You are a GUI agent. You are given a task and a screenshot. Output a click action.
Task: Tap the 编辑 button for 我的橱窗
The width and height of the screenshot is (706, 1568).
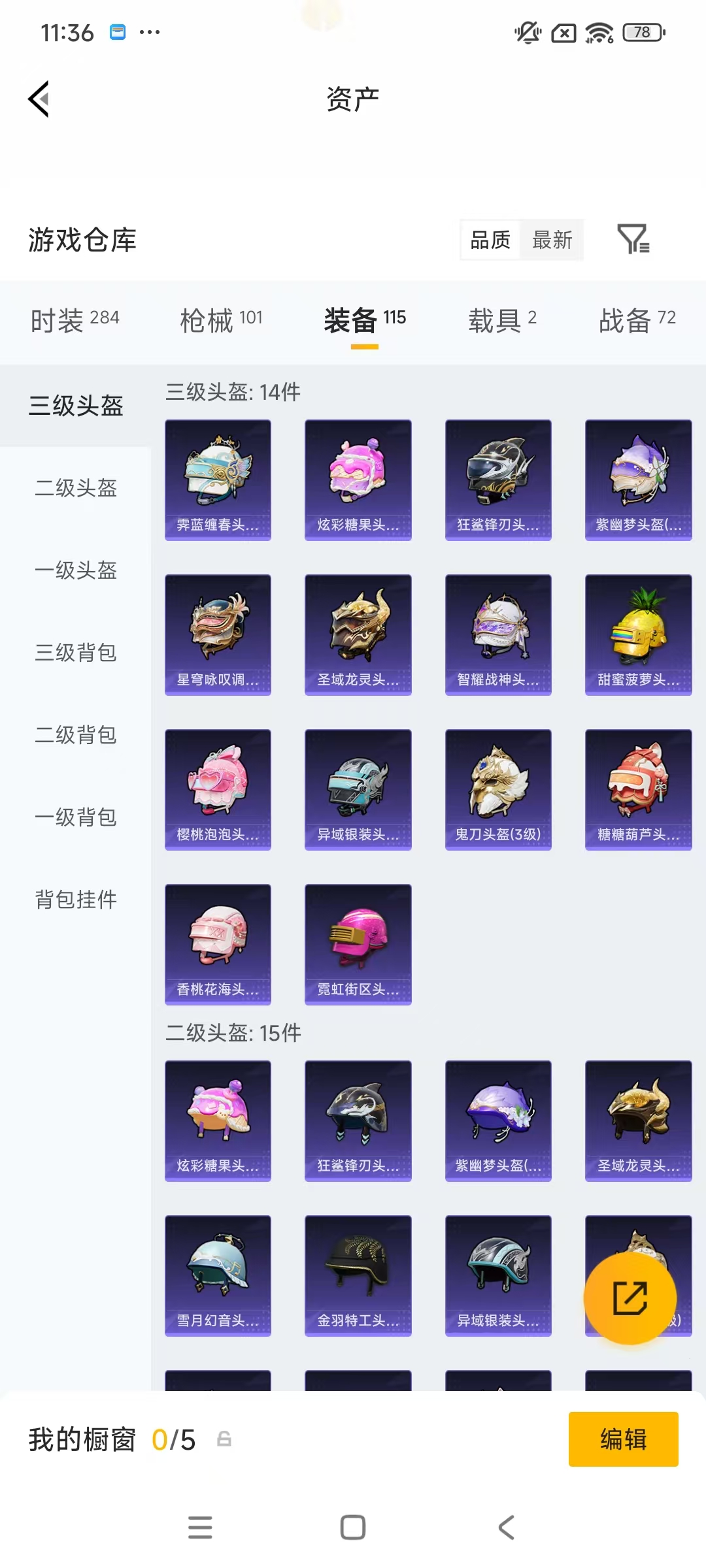coord(623,1439)
